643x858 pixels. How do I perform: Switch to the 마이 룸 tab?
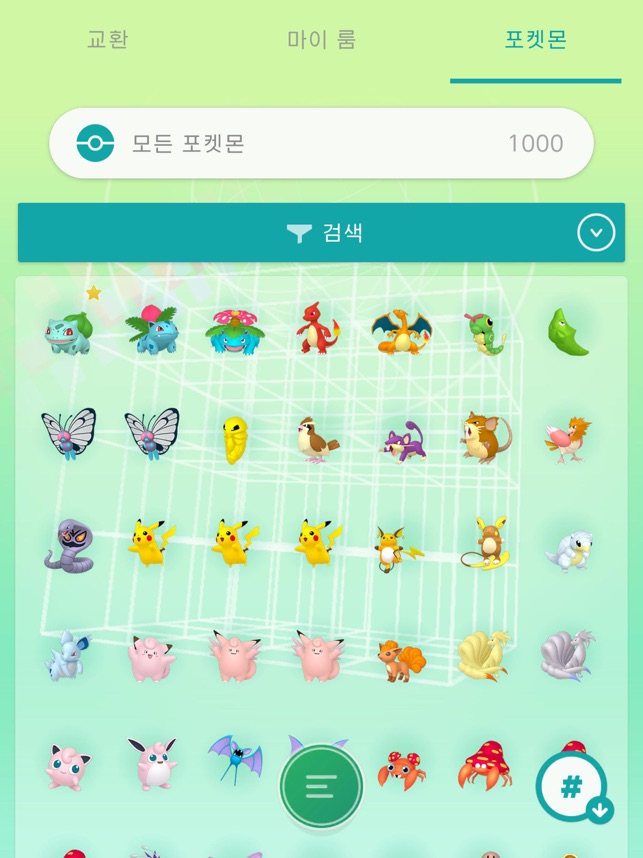[321, 41]
